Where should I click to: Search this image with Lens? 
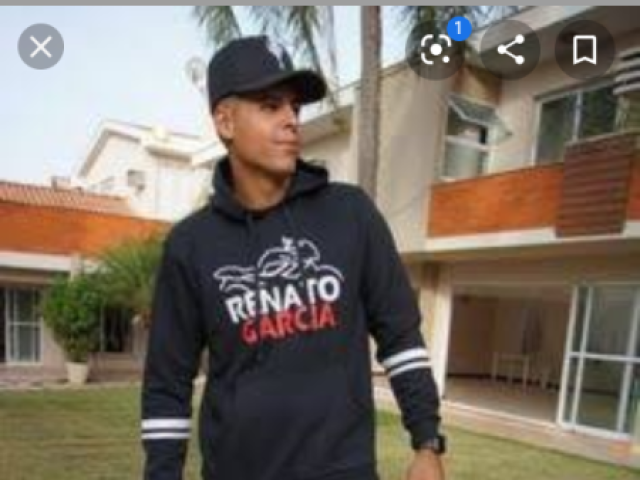[x=436, y=50]
